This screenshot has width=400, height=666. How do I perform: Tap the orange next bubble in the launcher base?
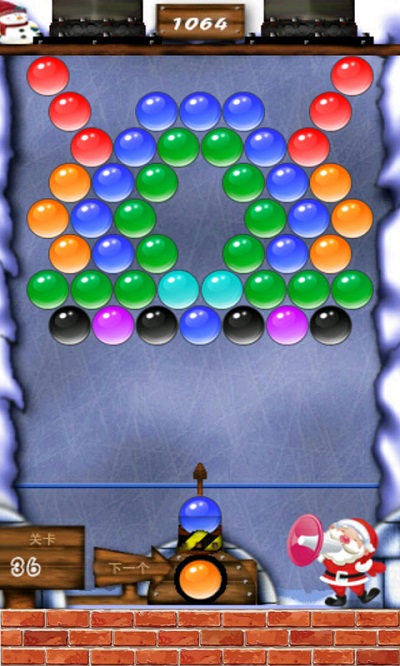point(200,579)
